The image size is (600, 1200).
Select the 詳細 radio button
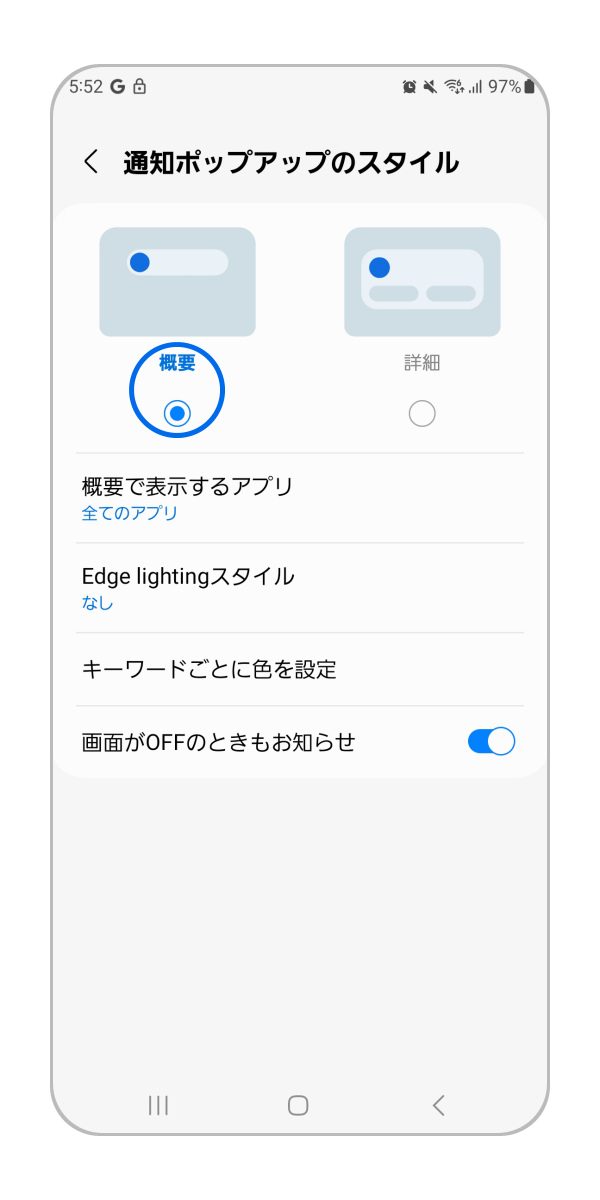(422, 413)
